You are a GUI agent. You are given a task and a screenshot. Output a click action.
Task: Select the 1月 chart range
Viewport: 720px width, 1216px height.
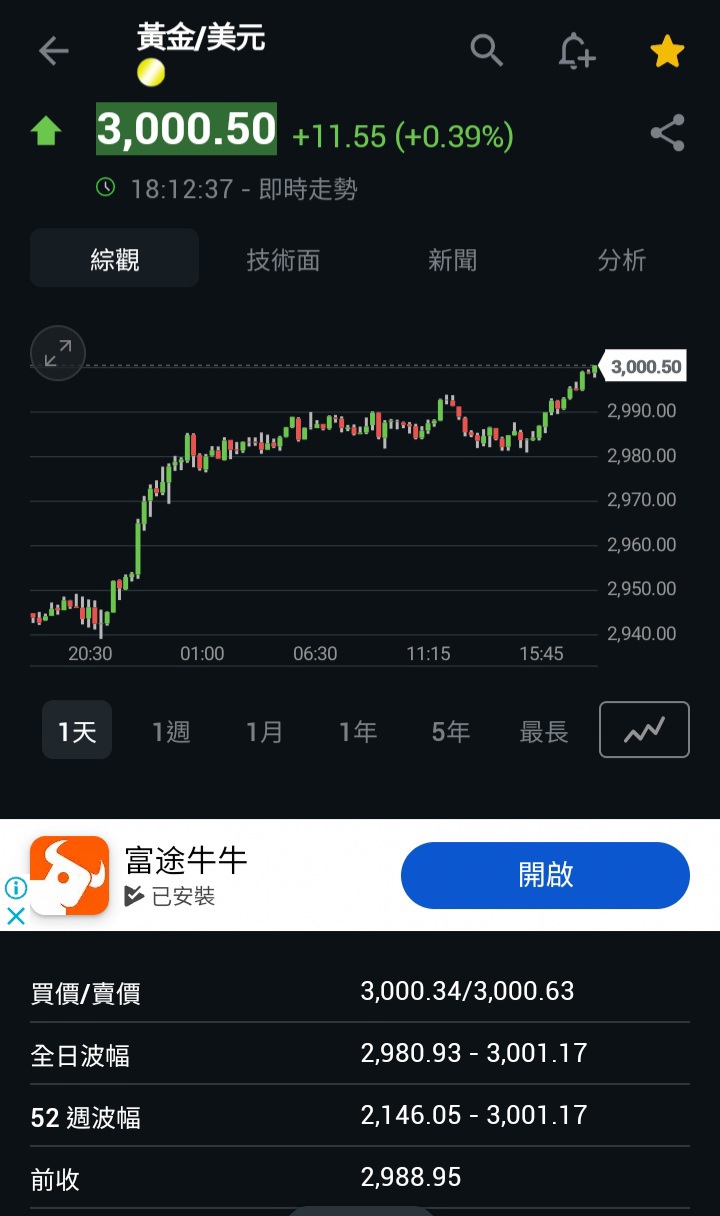point(265,731)
